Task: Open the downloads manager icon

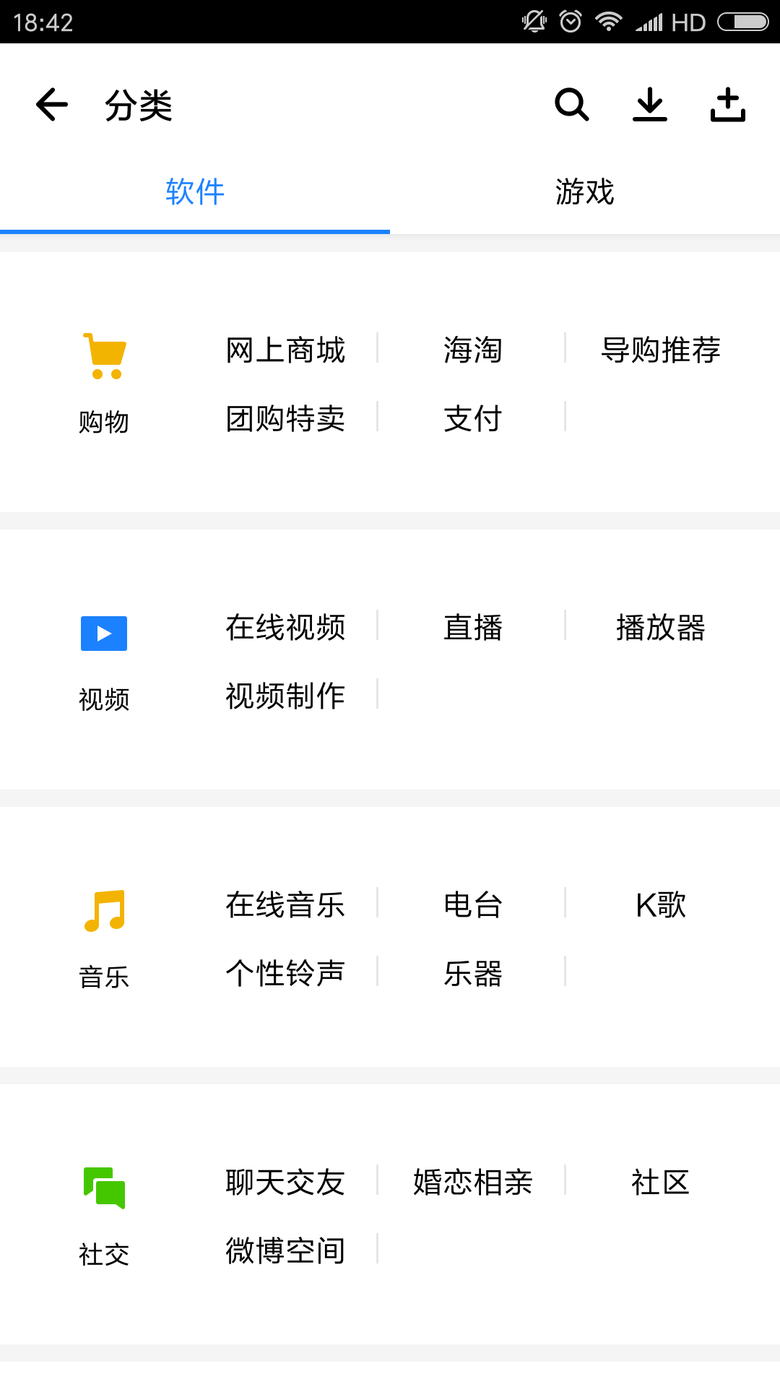Action: (650, 105)
